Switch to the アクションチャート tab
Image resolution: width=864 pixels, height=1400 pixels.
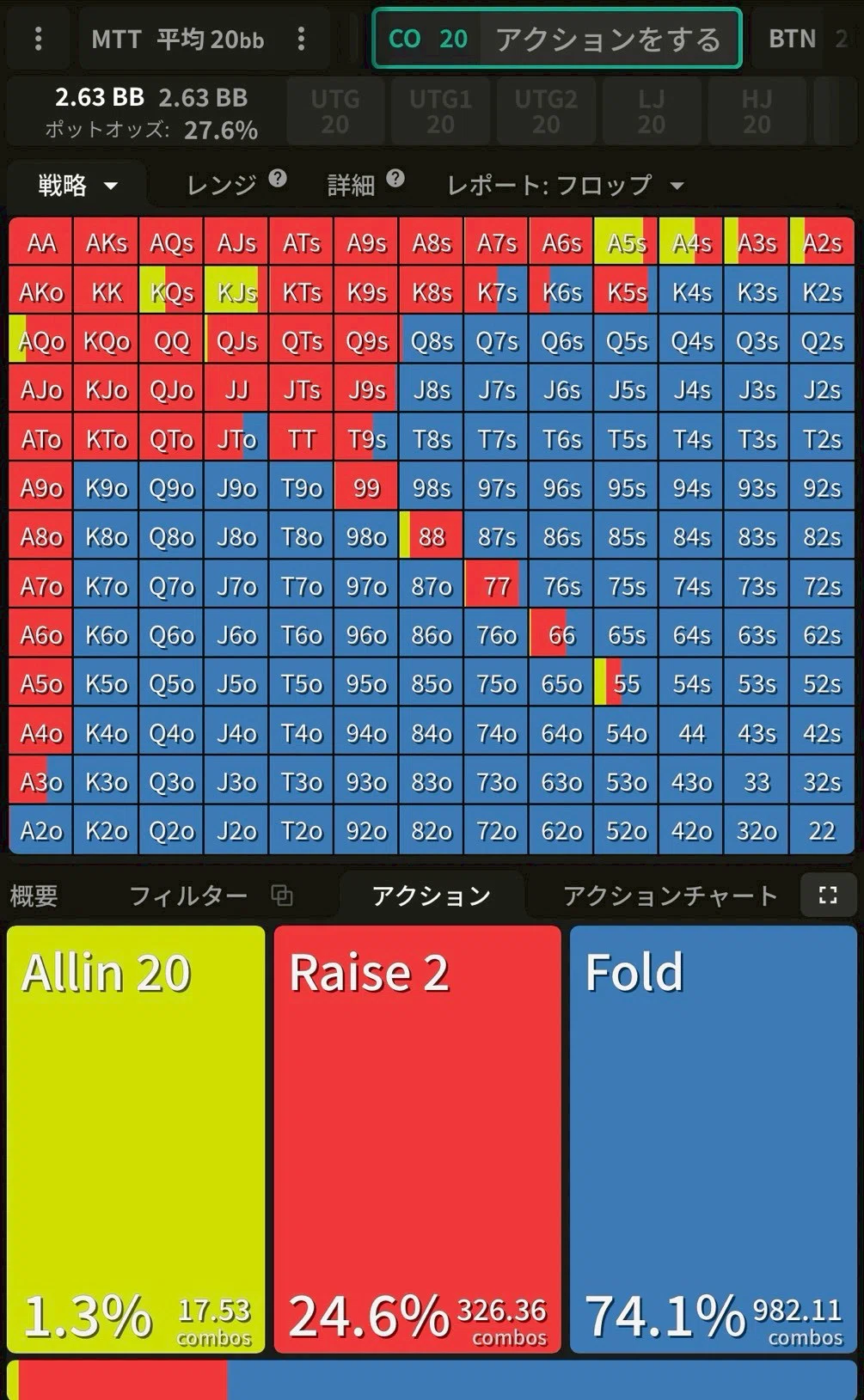(670, 896)
